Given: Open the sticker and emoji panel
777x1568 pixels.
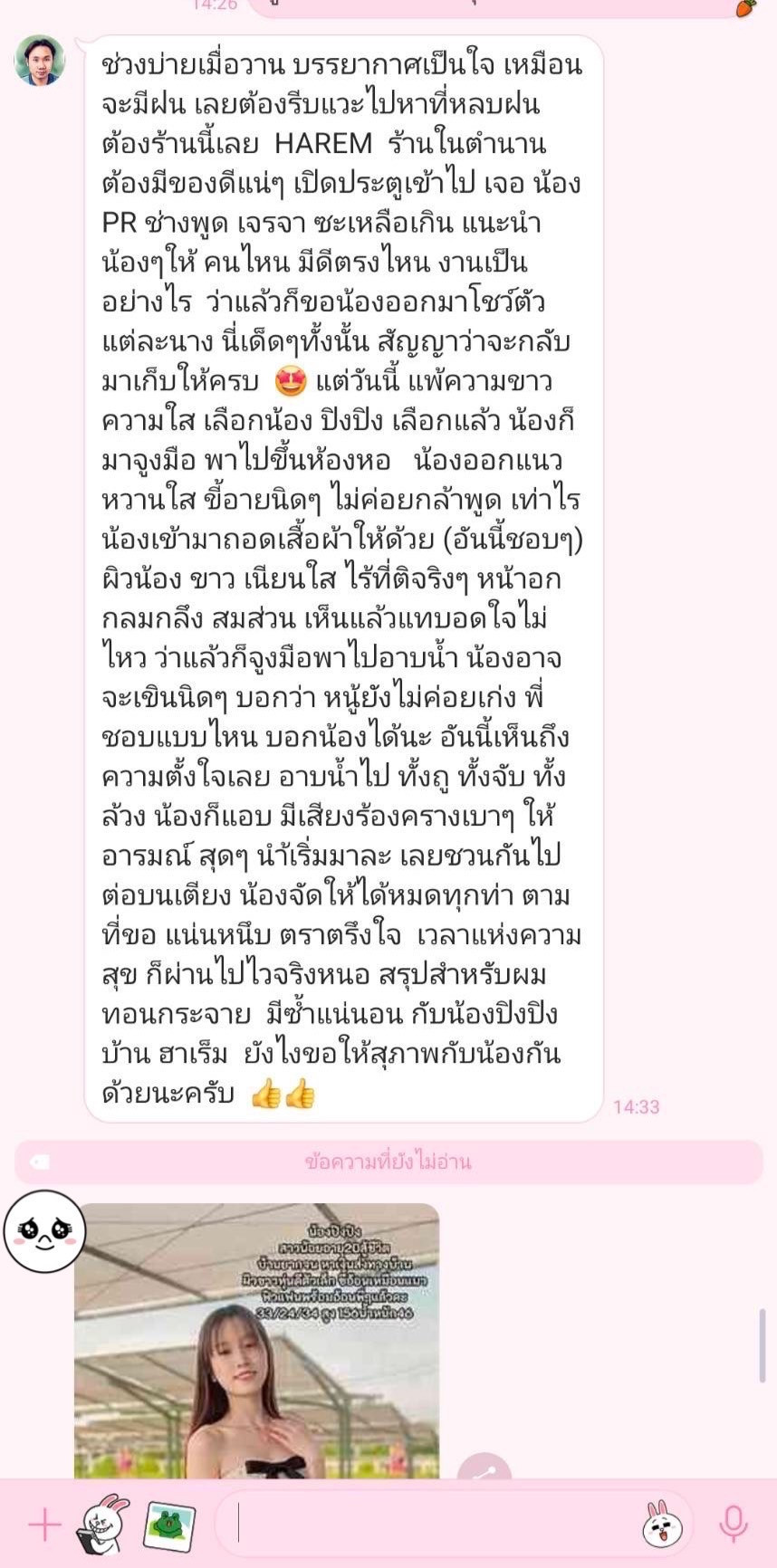Looking at the screenshot, I should coord(661,1525).
